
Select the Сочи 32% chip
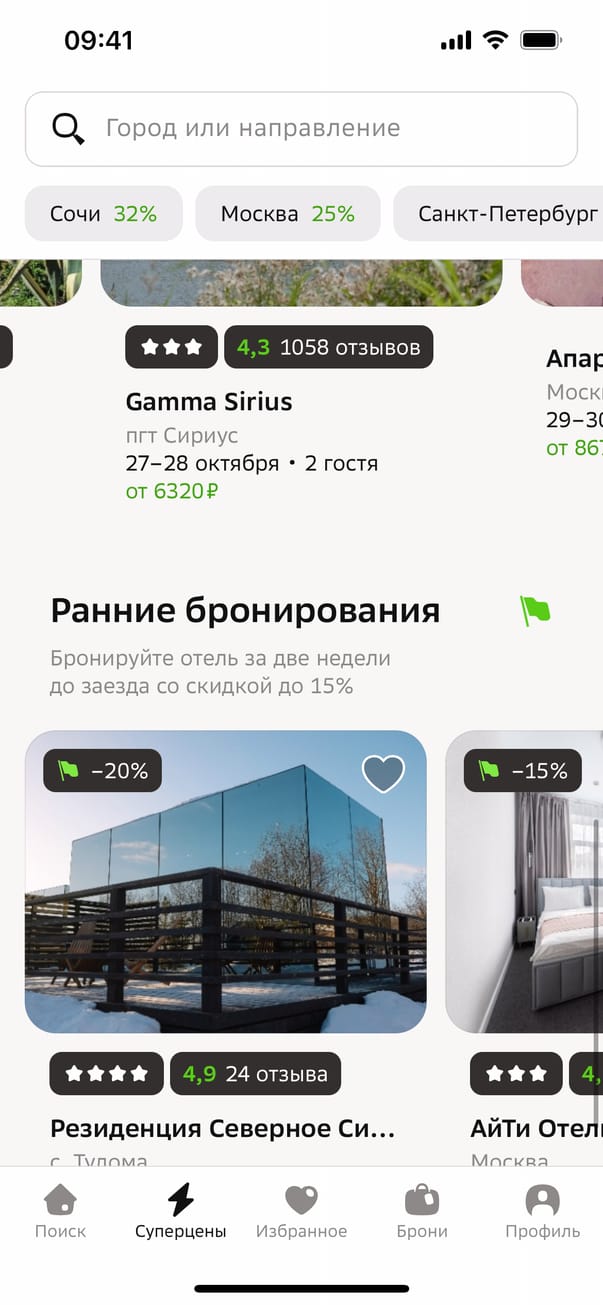coord(103,214)
